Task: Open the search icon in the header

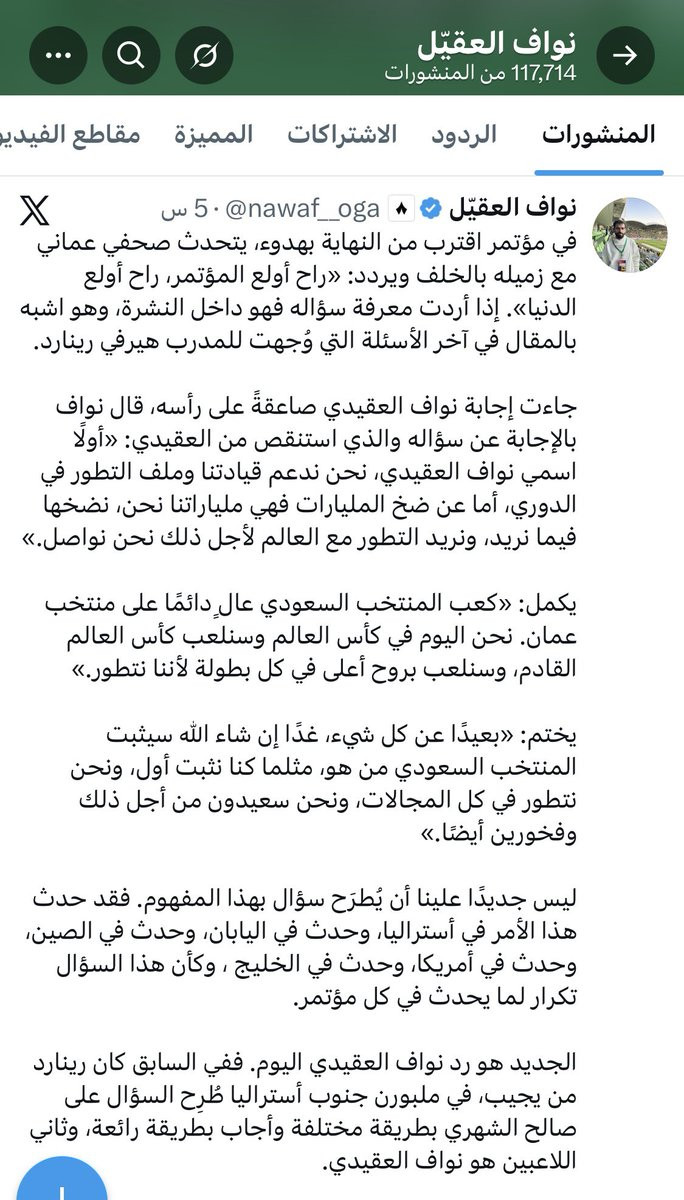Action: pos(132,55)
